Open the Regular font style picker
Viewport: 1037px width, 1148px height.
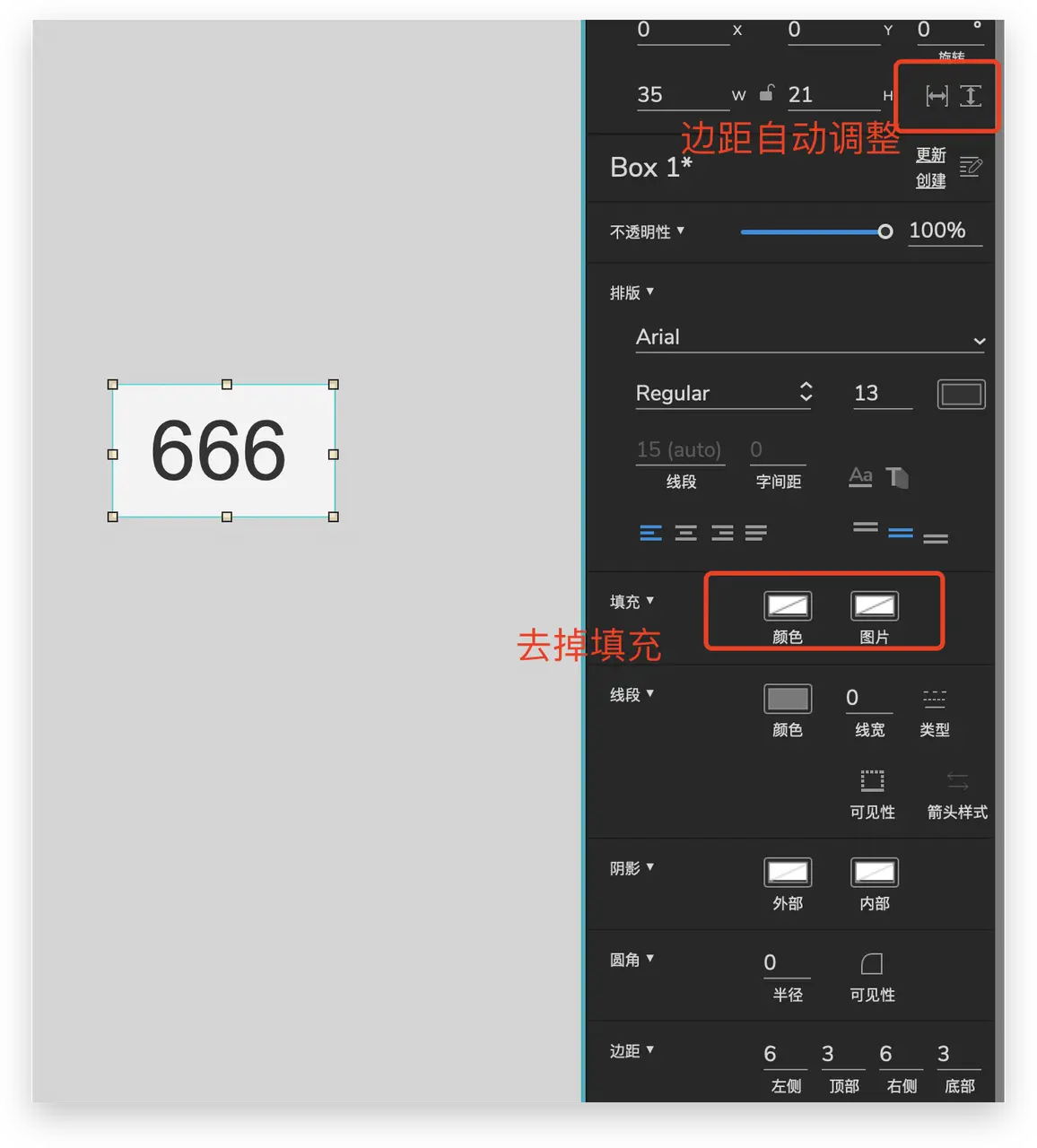click(723, 393)
